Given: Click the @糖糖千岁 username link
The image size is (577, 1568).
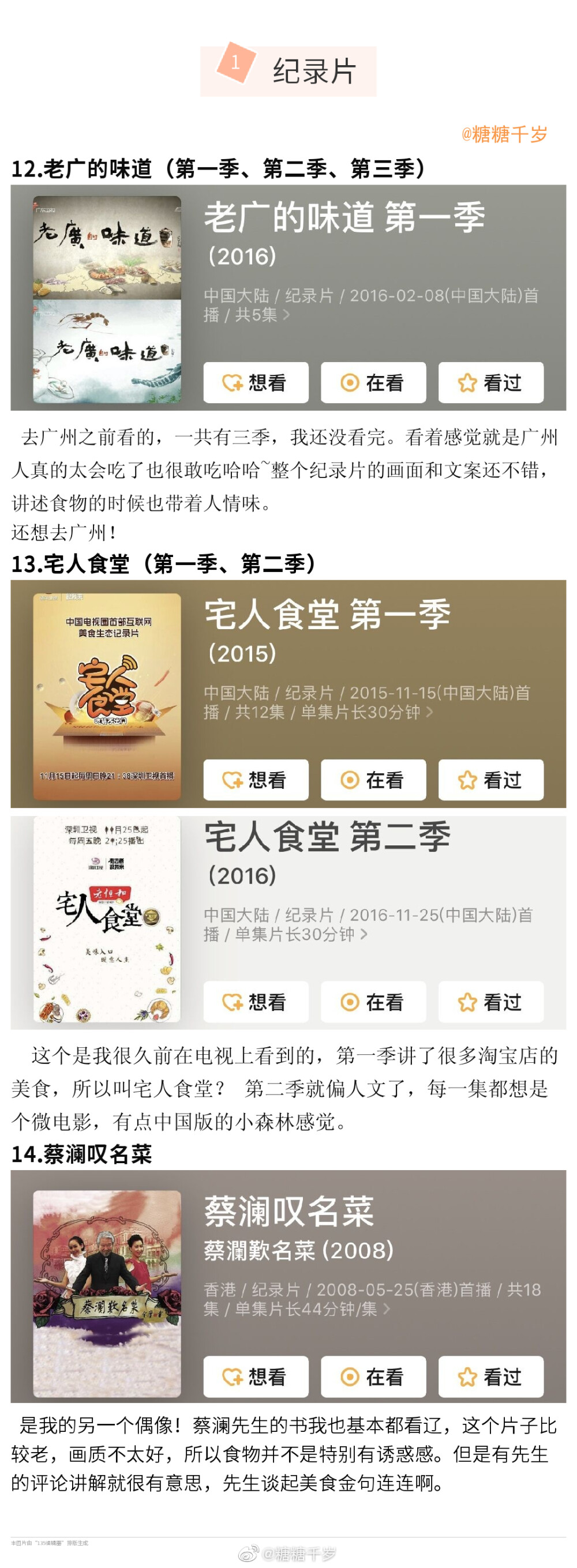Looking at the screenshot, I should [504, 133].
